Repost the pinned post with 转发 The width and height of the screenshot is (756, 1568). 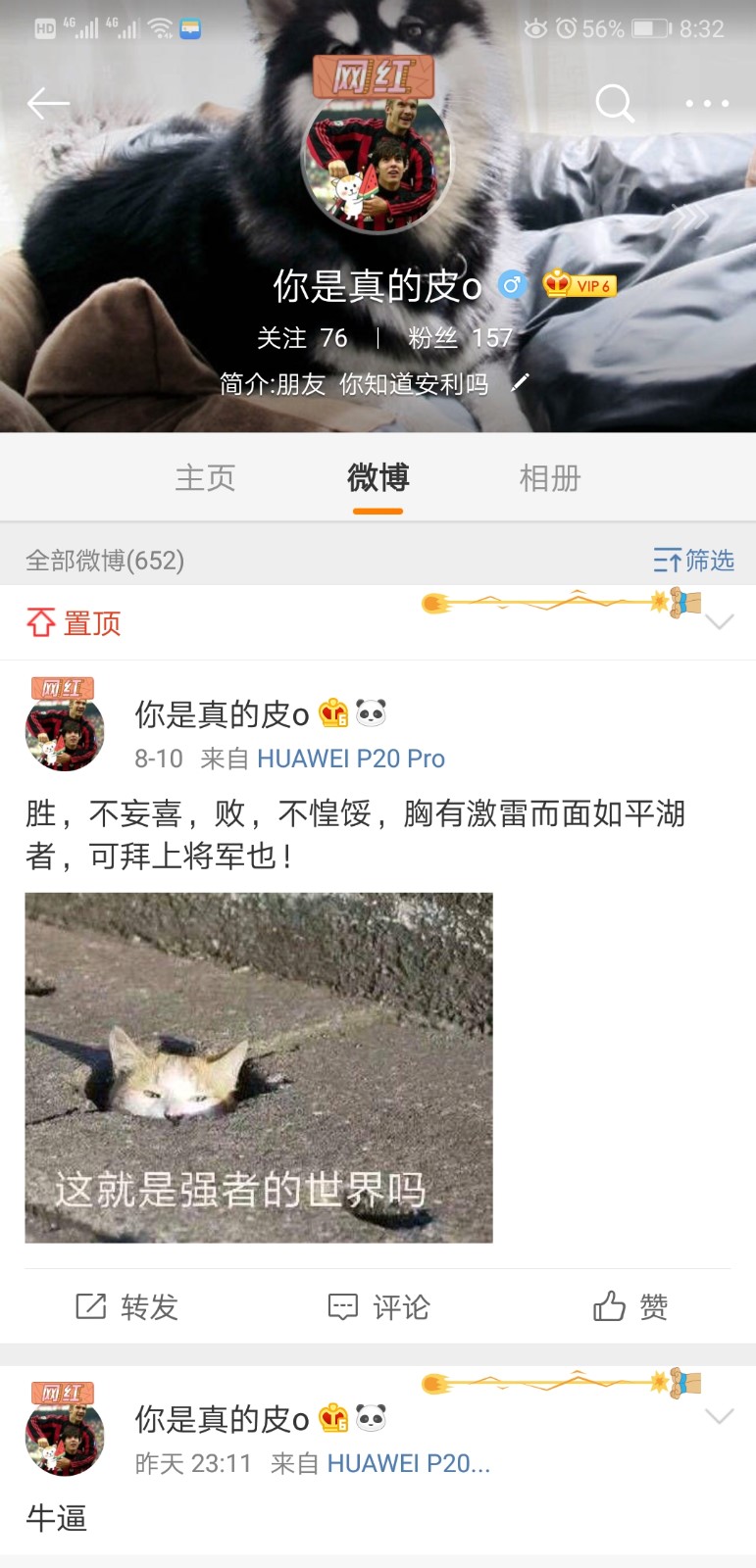point(127,1306)
